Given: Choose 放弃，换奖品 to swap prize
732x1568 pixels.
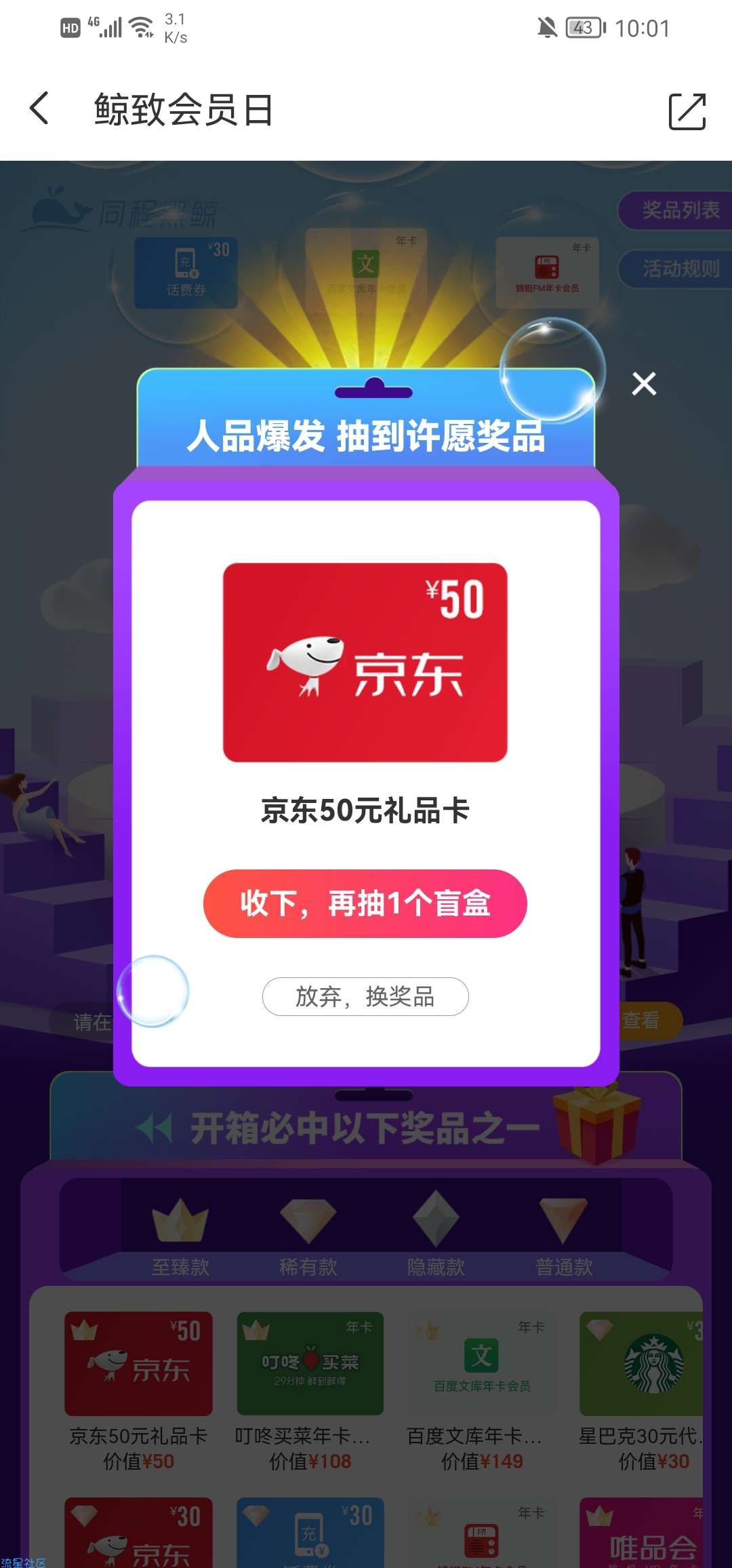Looking at the screenshot, I should 365,996.
